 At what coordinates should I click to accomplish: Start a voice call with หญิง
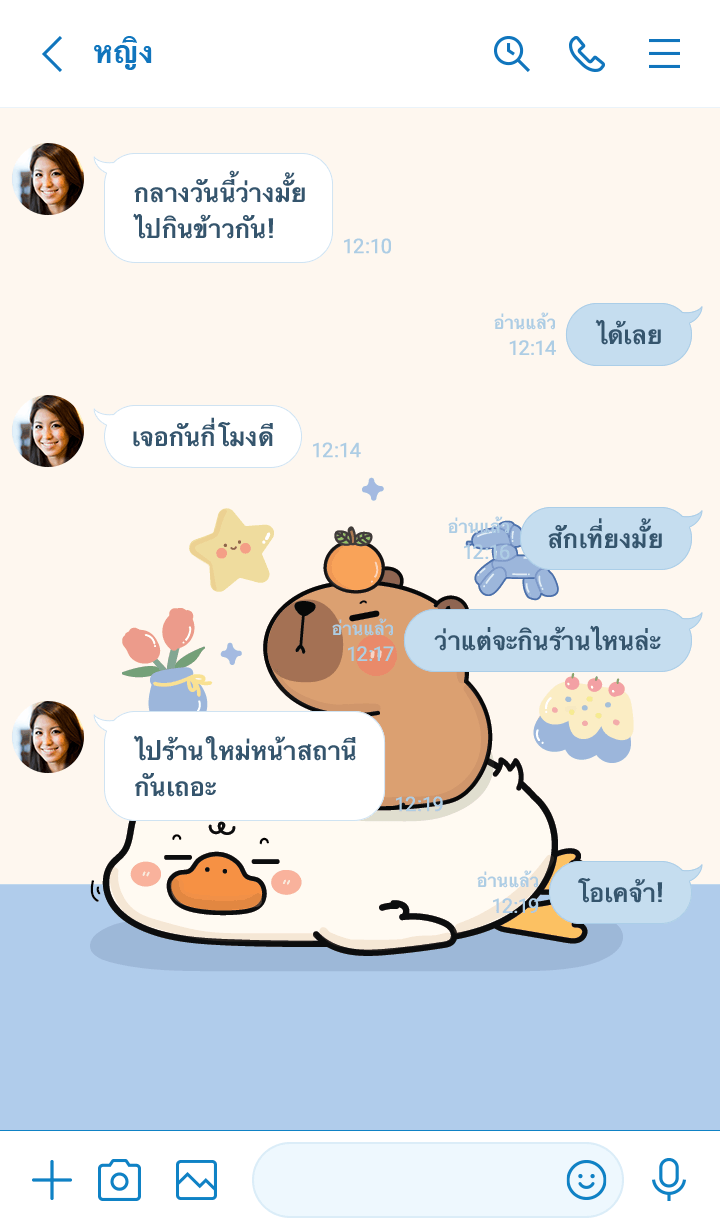tap(587, 54)
